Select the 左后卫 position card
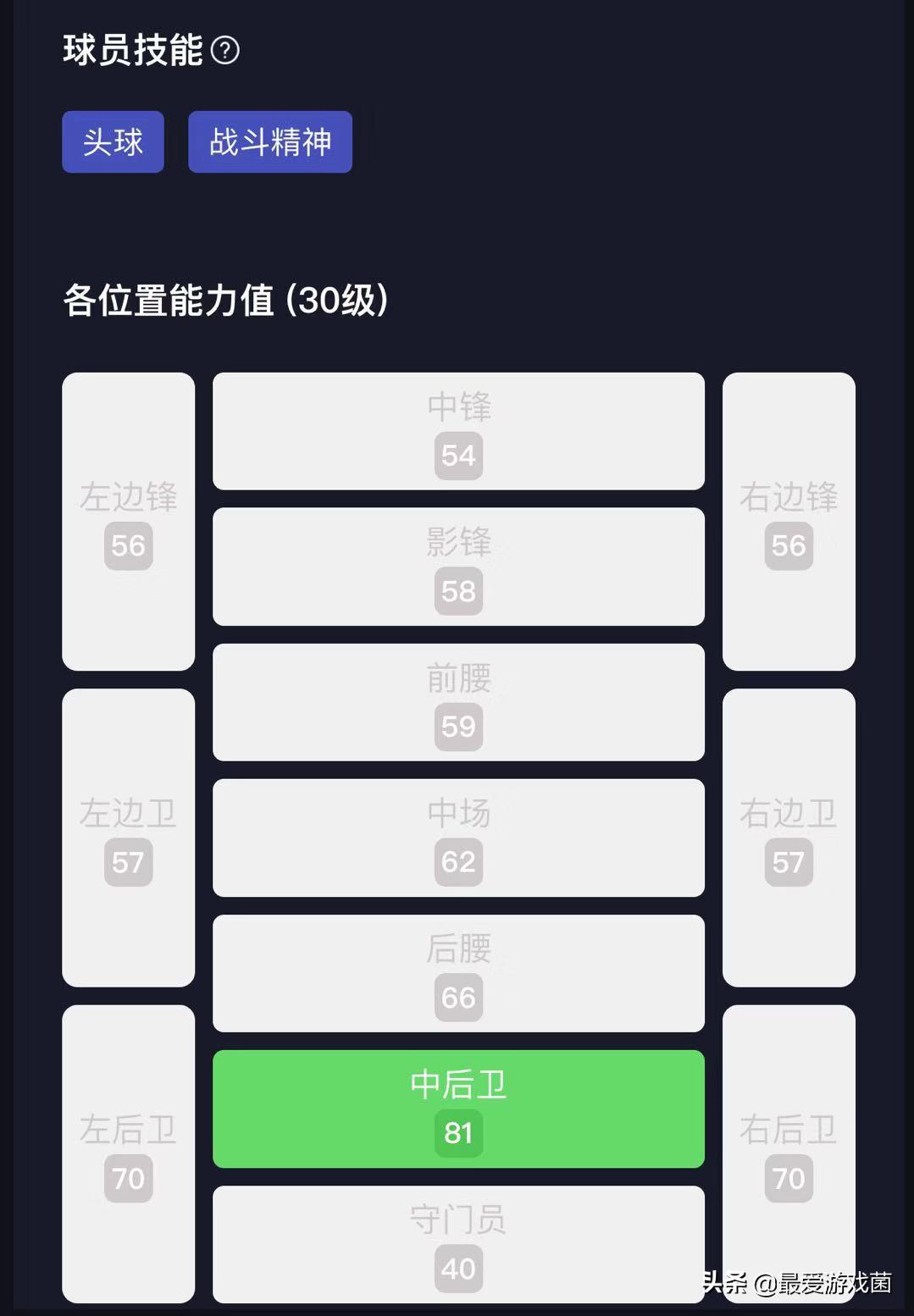Image resolution: width=914 pixels, height=1316 pixels. pyautogui.click(x=127, y=1152)
